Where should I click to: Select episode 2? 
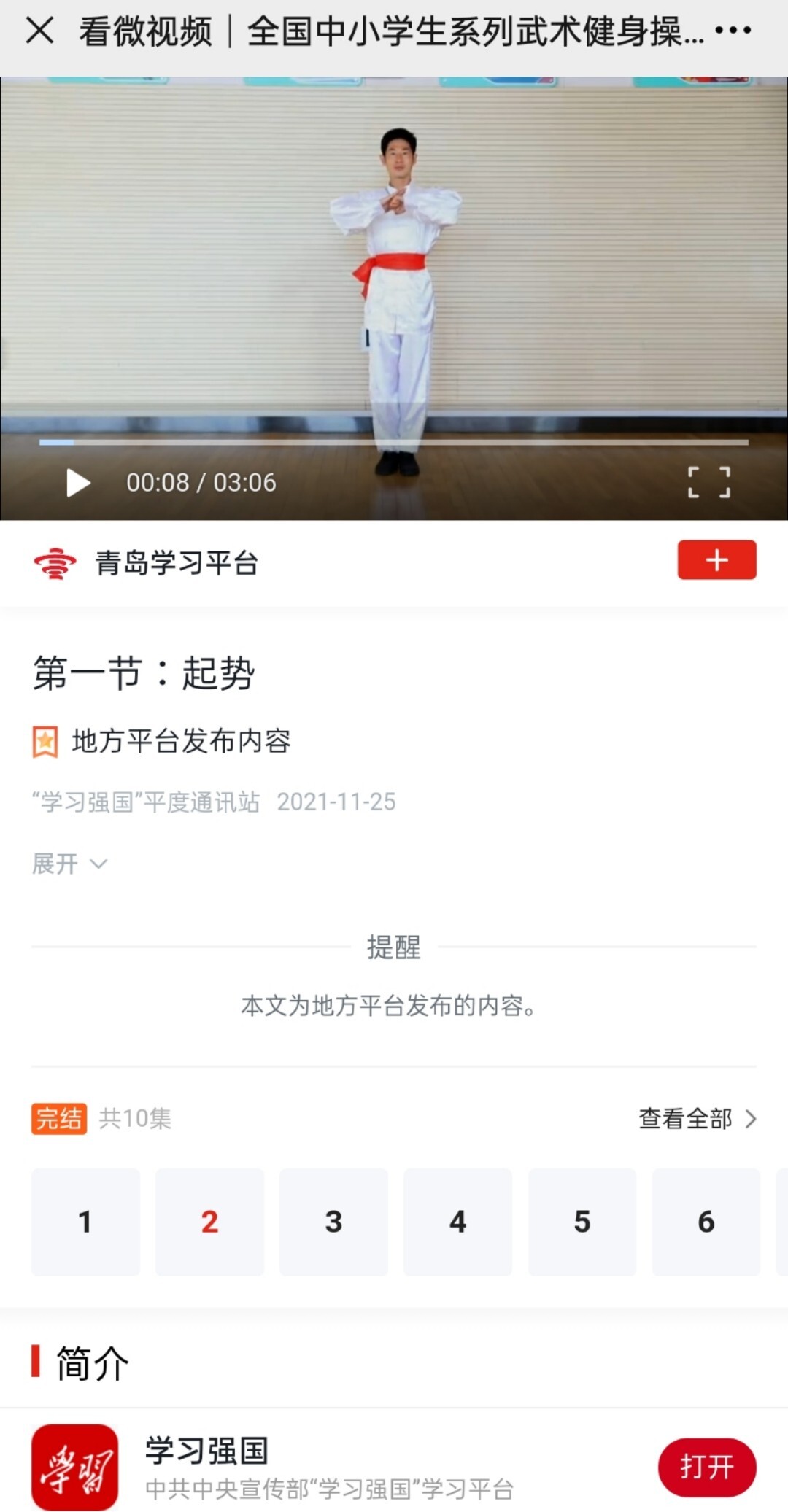(209, 1222)
